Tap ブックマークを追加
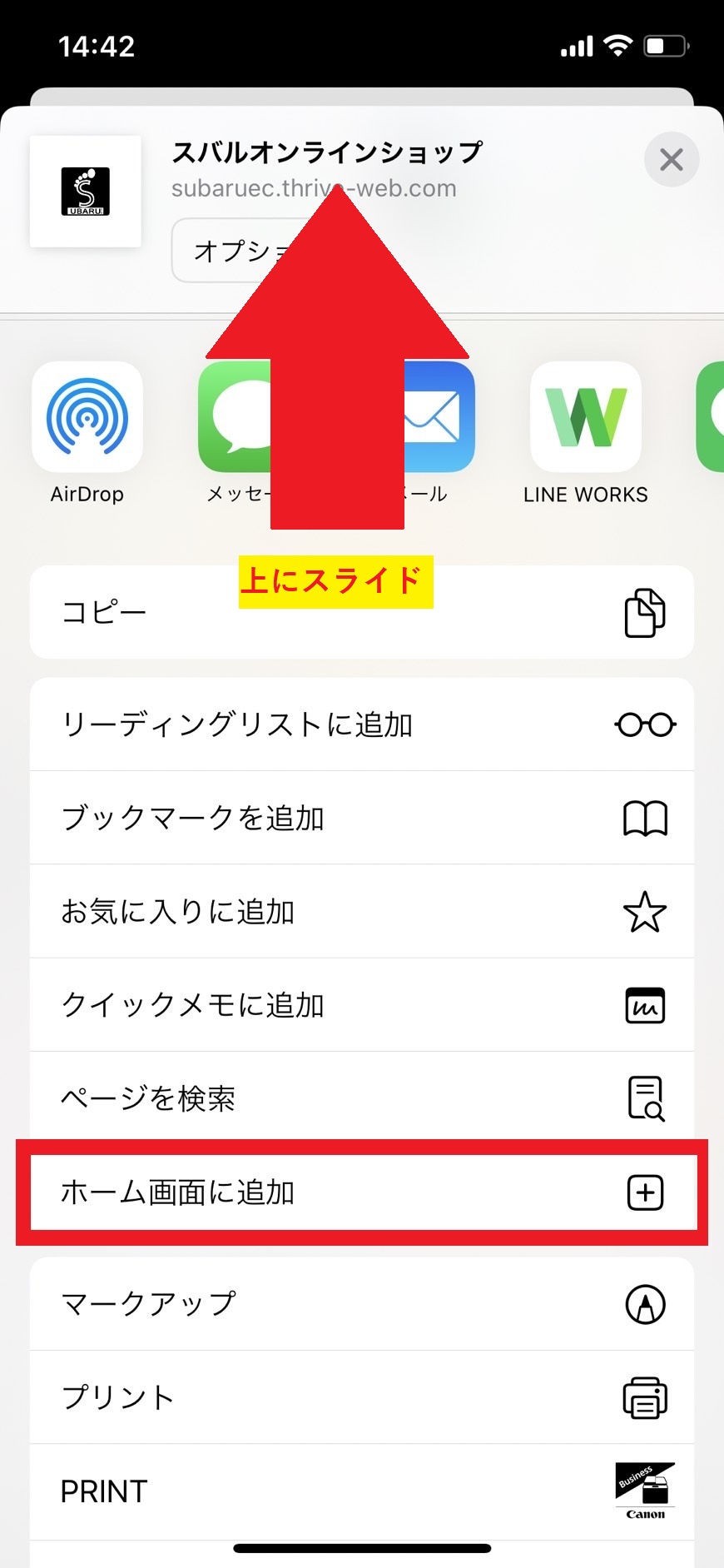Screen dimensions: 724x1568 [362, 818]
